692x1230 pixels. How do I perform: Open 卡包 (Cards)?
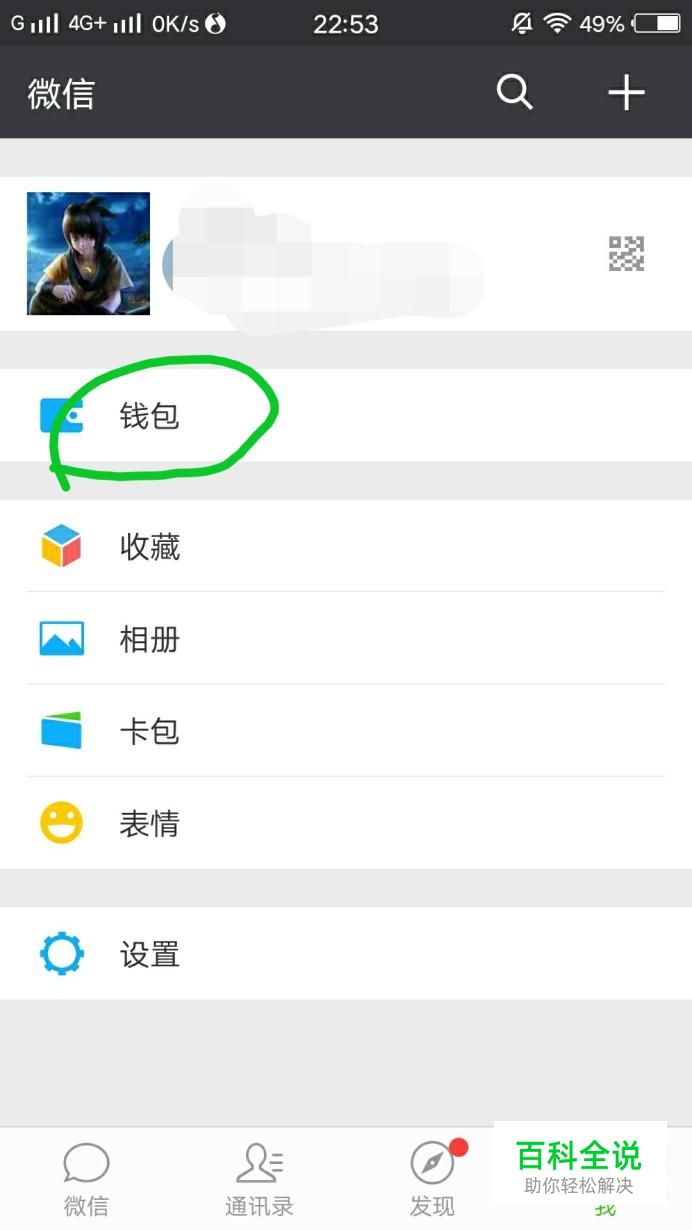[x=150, y=731]
